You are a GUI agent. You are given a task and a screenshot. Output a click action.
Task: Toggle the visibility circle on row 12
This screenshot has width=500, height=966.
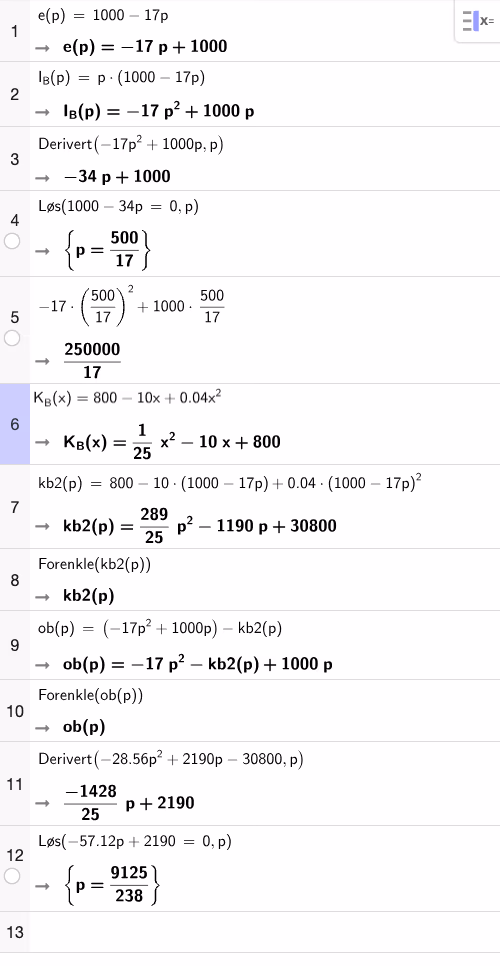tap(12, 875)
